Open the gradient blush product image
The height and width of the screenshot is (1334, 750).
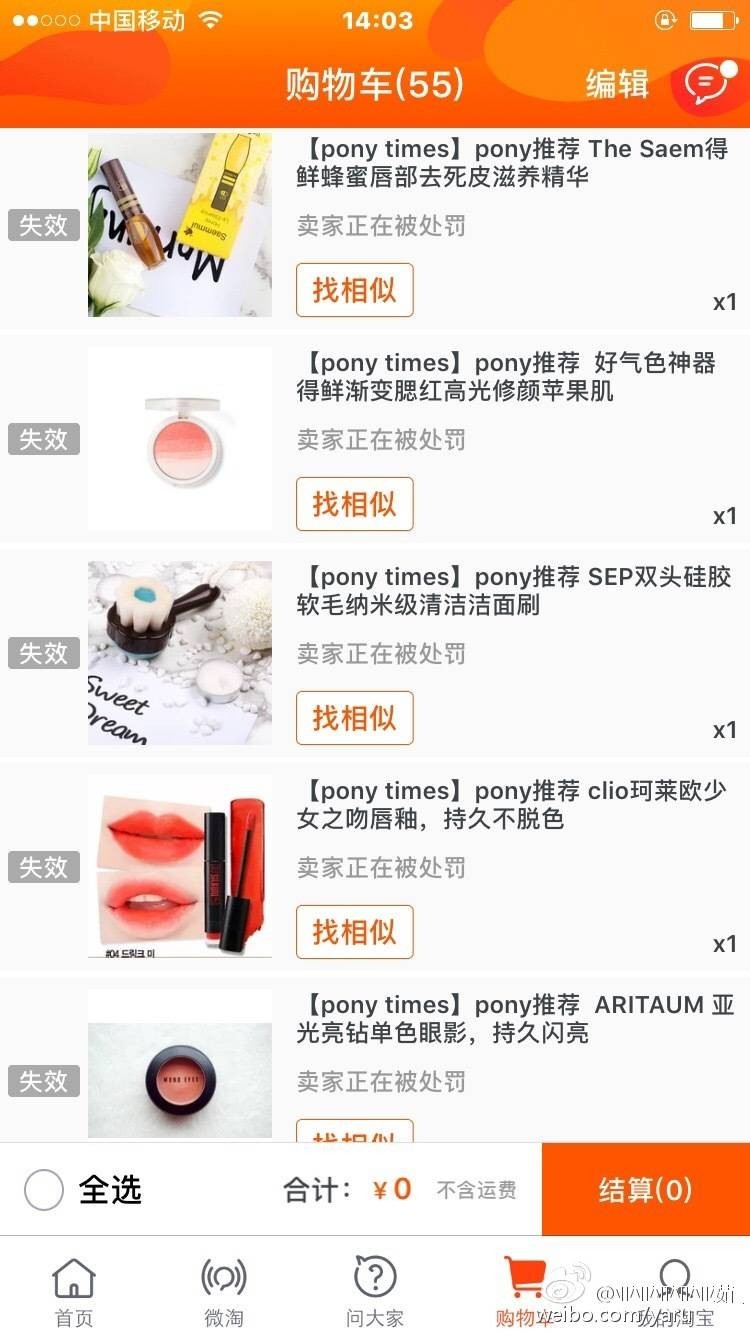180,439
